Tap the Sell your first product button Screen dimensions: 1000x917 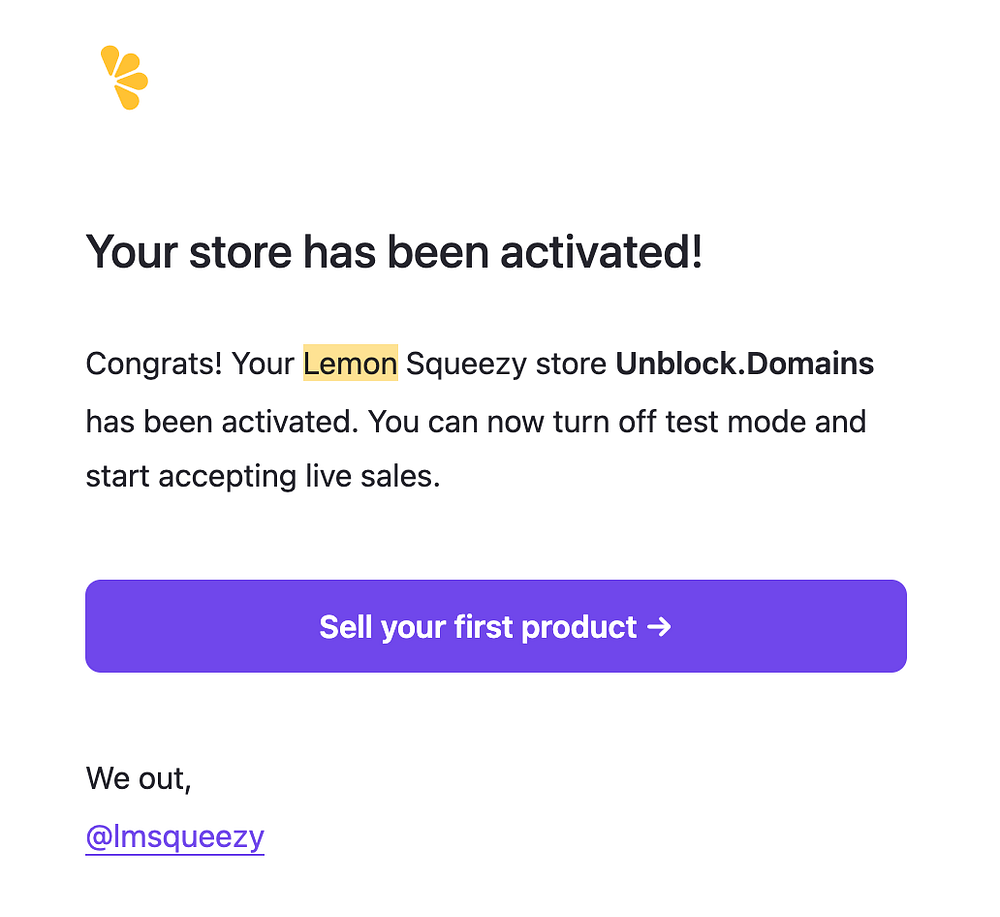(x=495, y=627)
